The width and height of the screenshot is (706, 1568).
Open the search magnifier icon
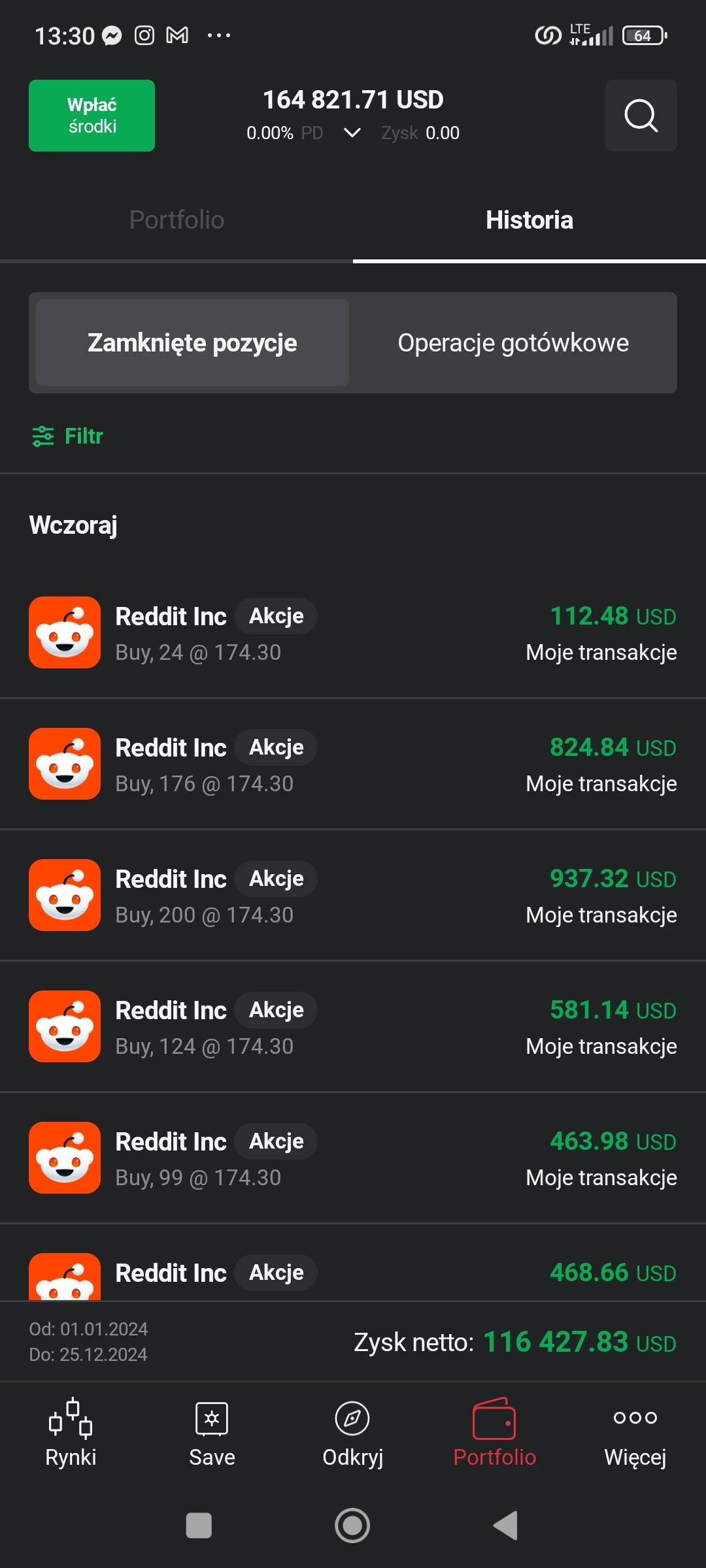[641, 116]
